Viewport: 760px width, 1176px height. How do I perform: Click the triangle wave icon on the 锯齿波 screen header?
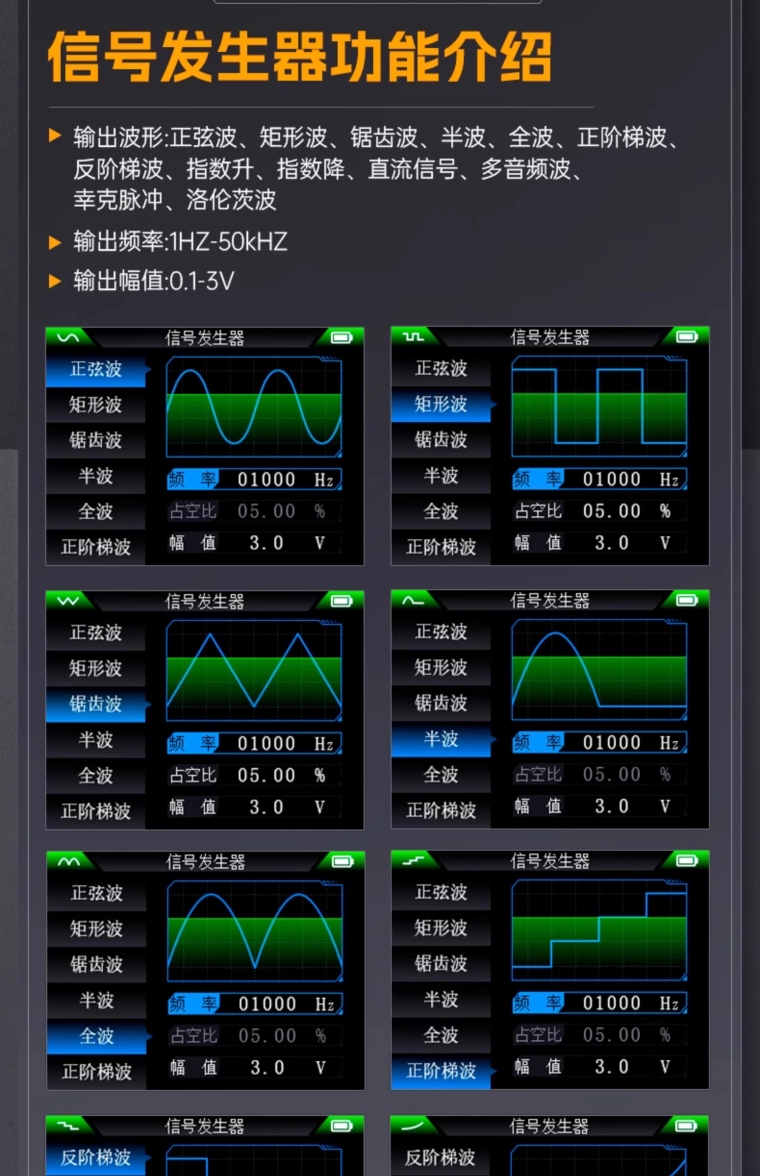pyautogui.click(x=70, y=600)
